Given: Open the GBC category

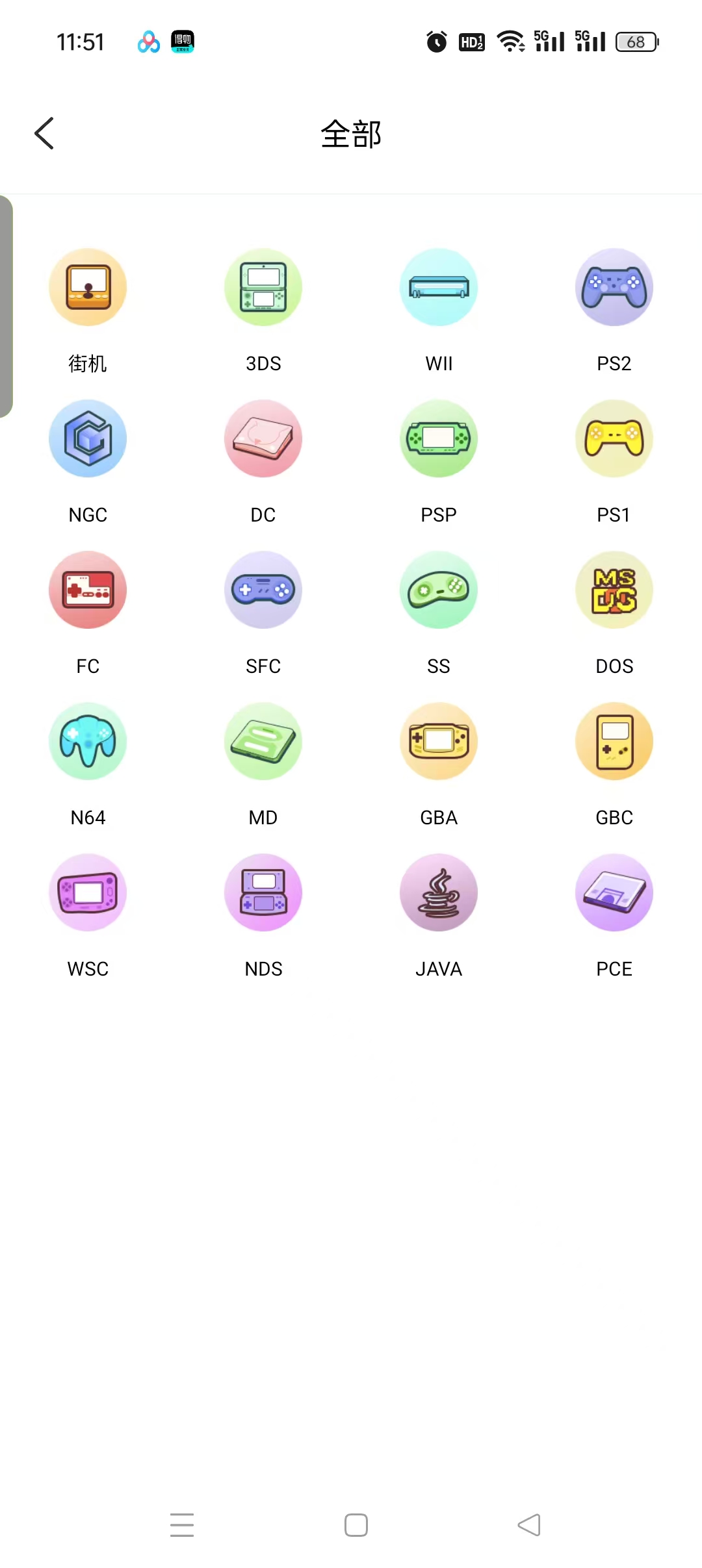Looking at the screenshot, I should coord(614,742).
